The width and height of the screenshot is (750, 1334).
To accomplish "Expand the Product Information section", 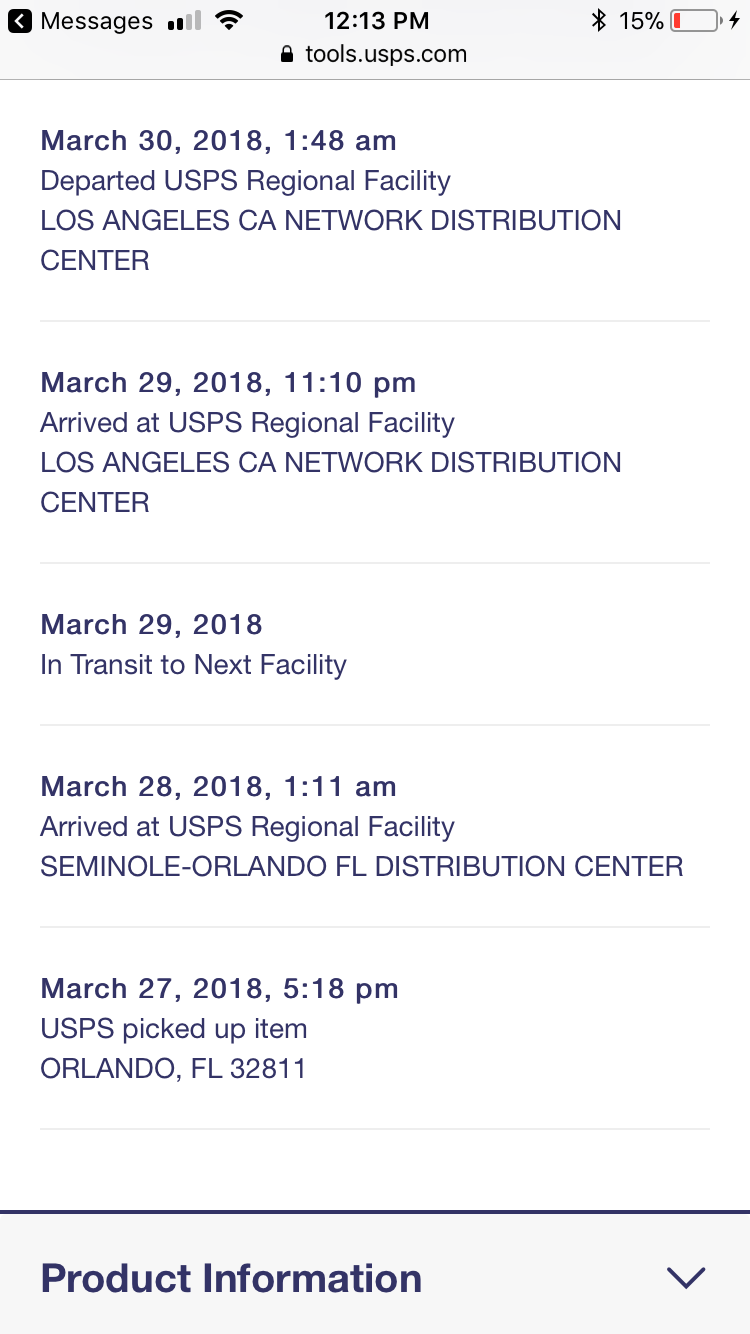I will pyautogui.click(x=685, y=1277).
